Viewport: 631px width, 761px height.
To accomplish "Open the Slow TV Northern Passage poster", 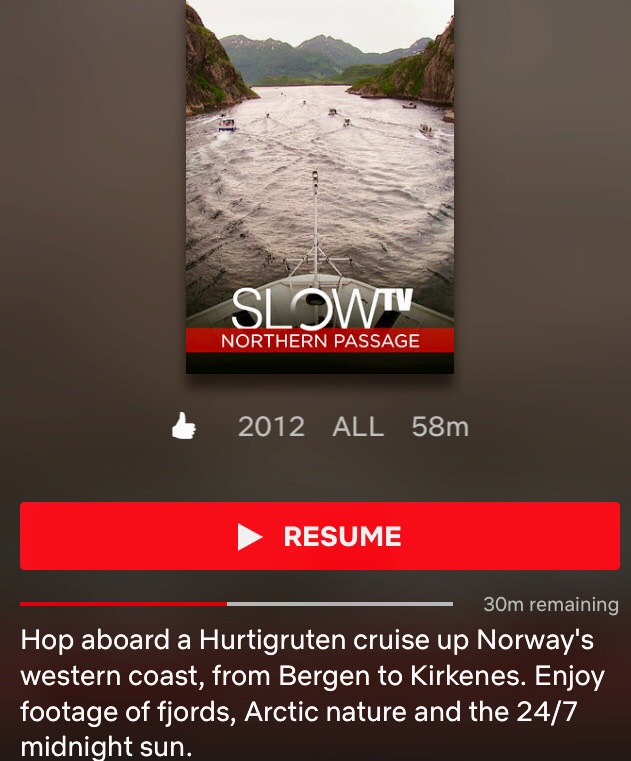I will pyautogui.click(x=320, y=186).
